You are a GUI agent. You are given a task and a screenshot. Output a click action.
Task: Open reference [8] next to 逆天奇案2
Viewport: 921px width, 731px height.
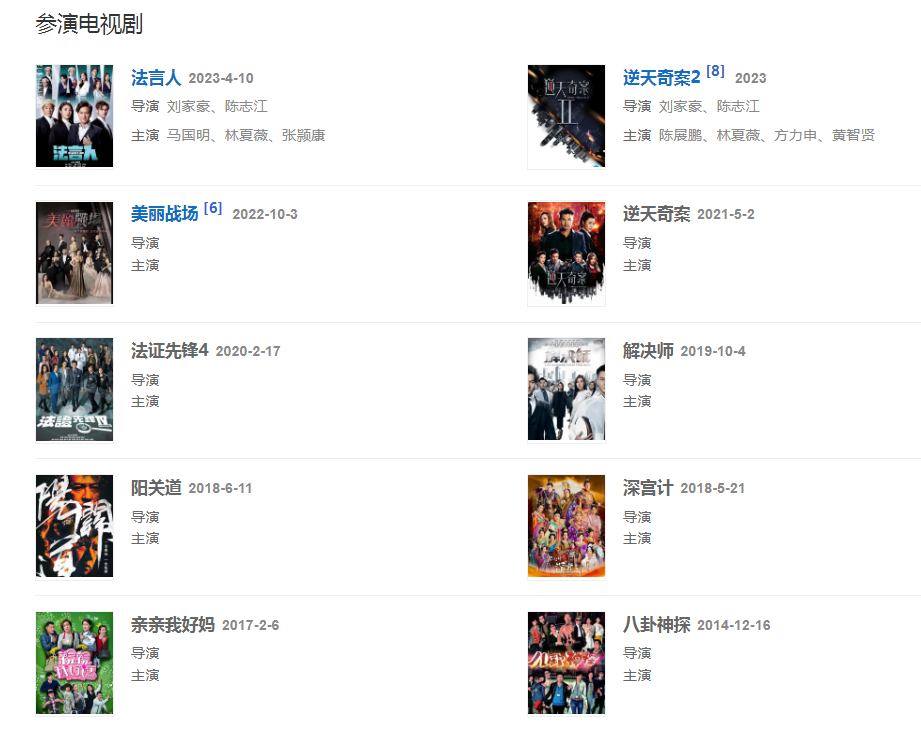pos(715,71)
